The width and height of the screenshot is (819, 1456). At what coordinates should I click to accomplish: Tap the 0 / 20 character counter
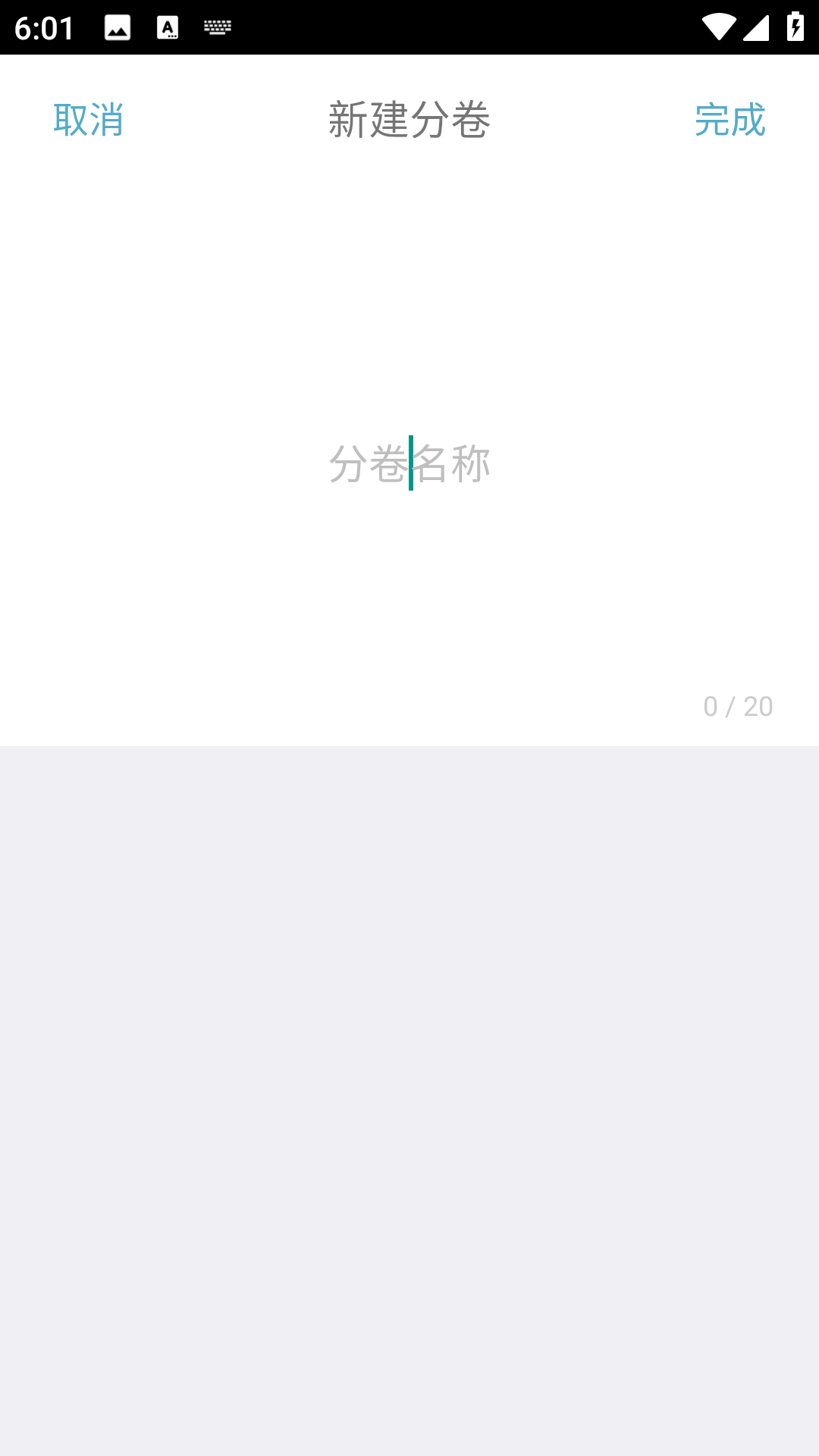click(737, 707)
